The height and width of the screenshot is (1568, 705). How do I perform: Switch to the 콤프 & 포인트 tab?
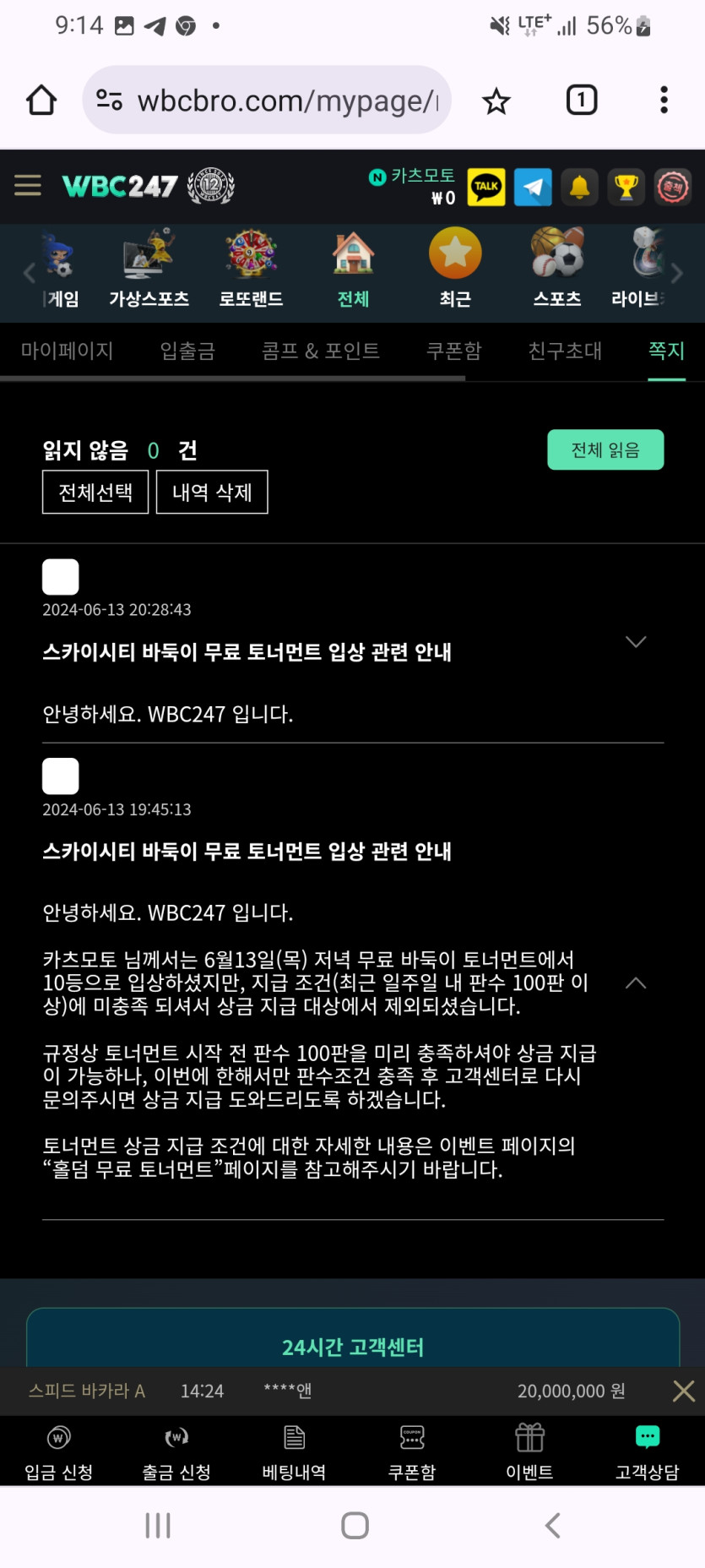tap(321, 351)
